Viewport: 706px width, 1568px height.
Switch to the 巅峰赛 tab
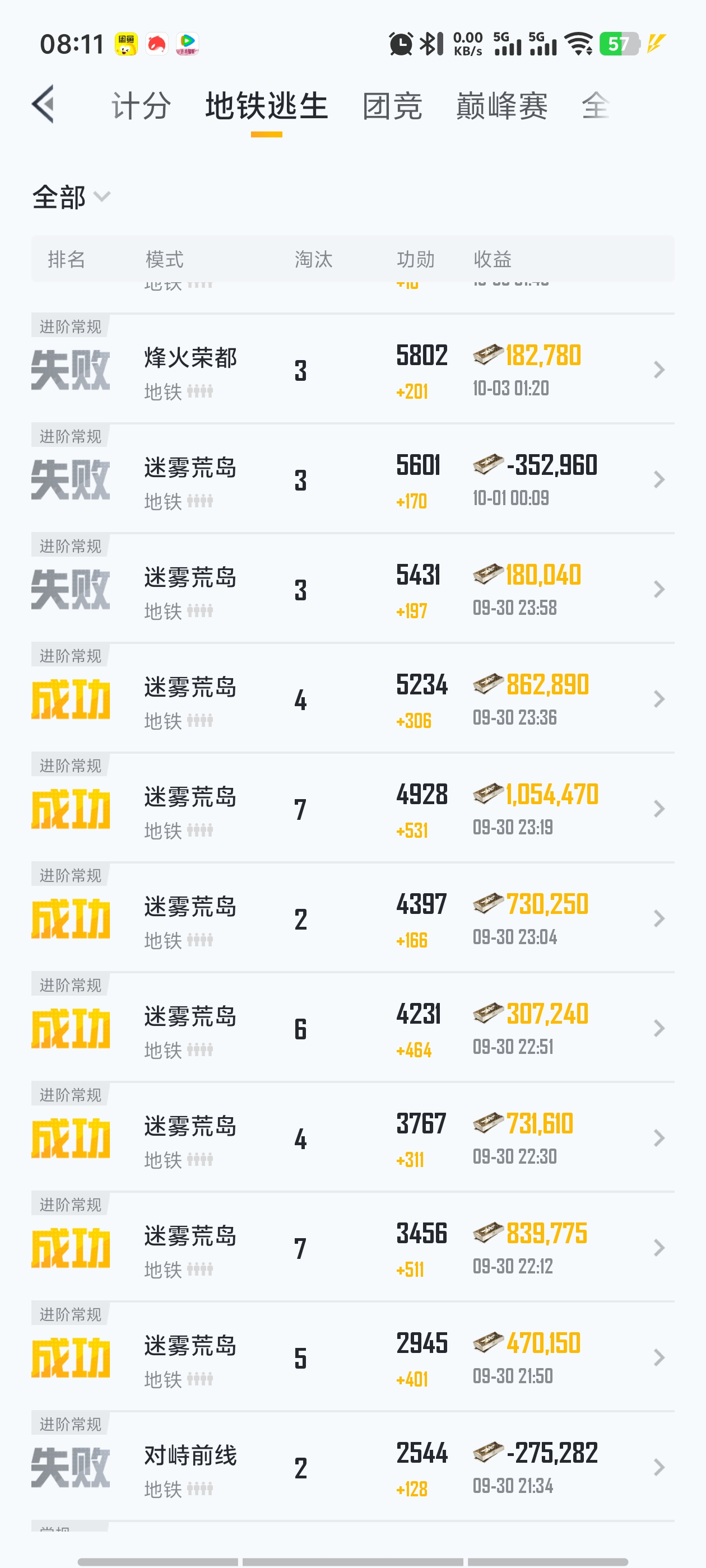point(501,106)
